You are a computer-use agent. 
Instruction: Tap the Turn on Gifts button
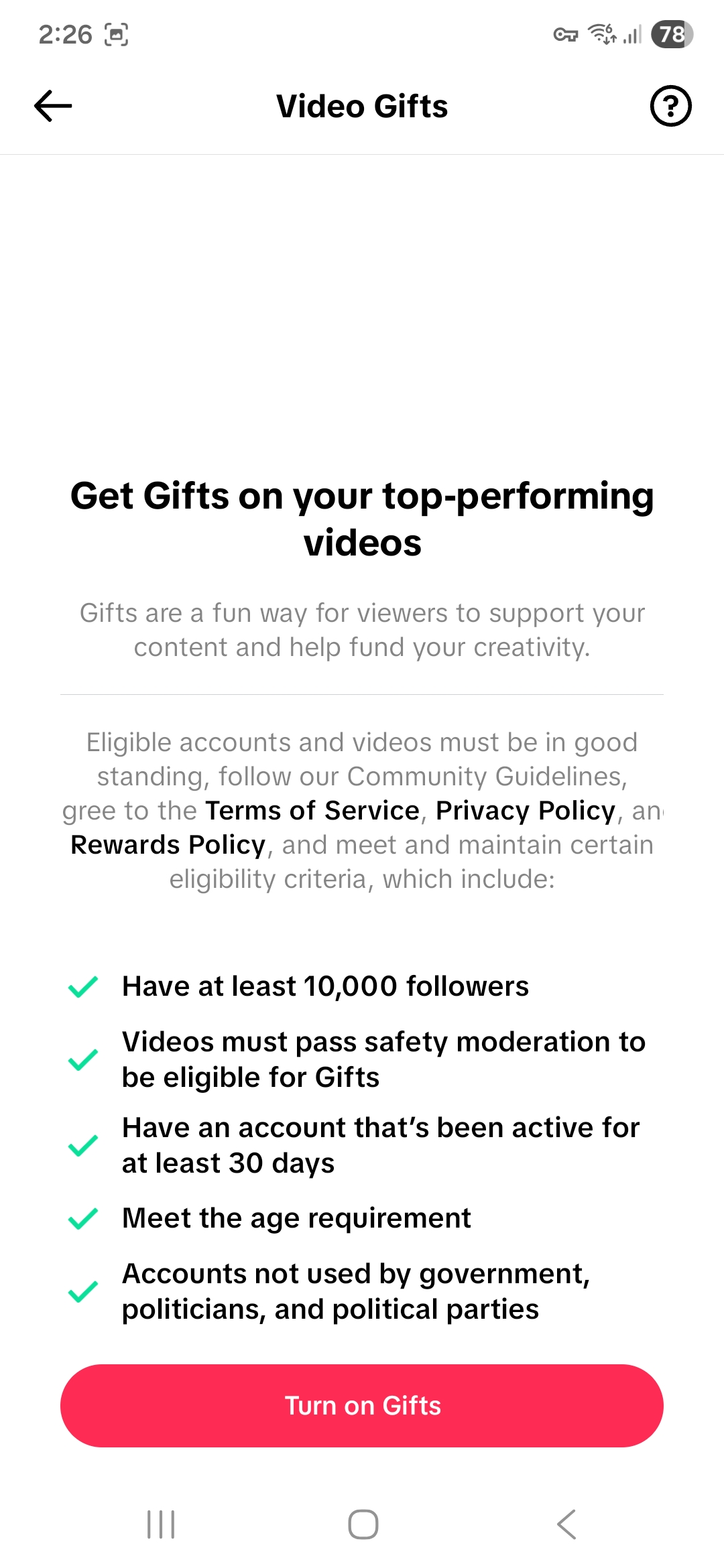pyautogui.click(x=362, y=1406)
